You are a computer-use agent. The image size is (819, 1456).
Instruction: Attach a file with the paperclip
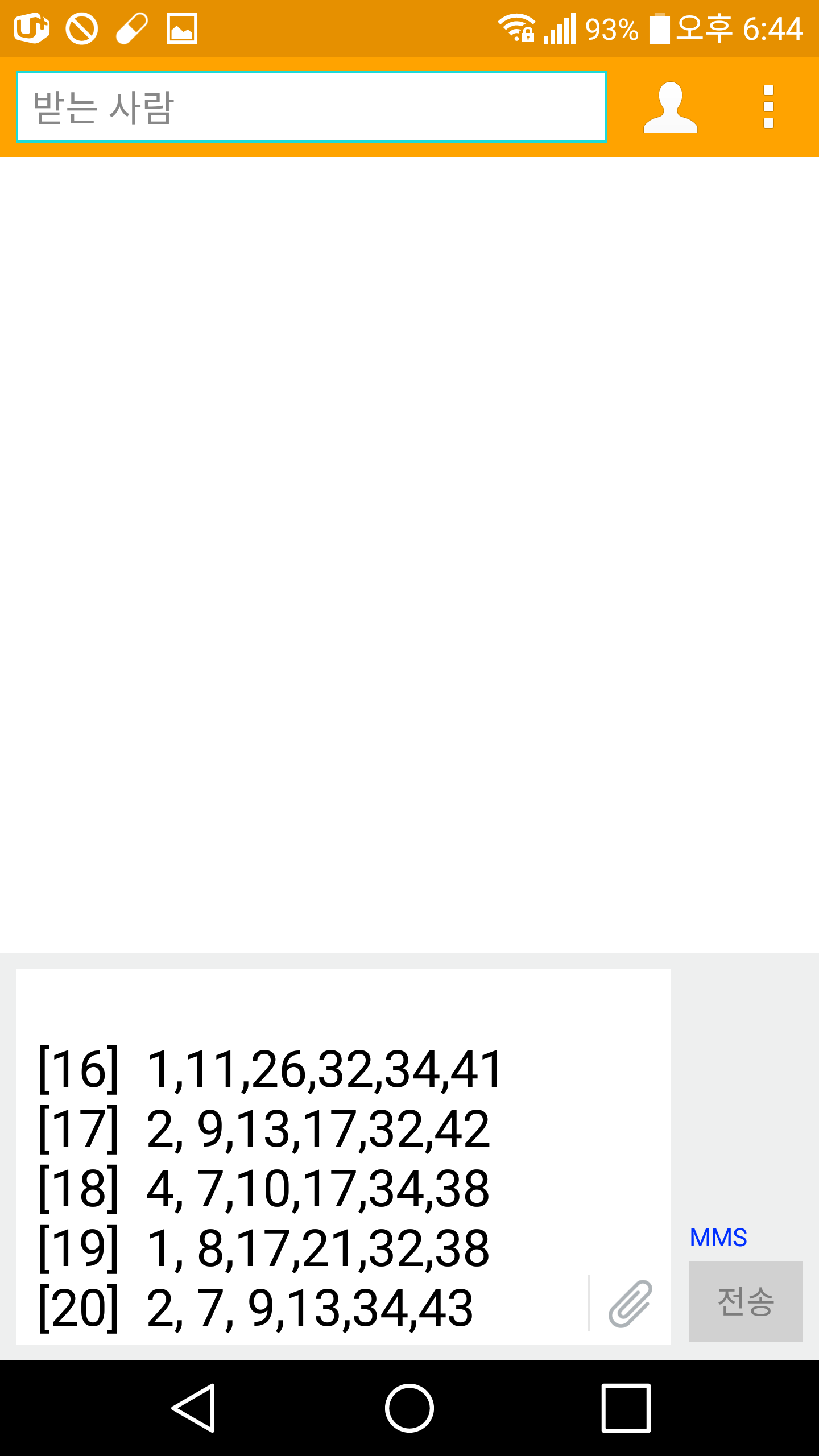click(x=630, y=1304)
